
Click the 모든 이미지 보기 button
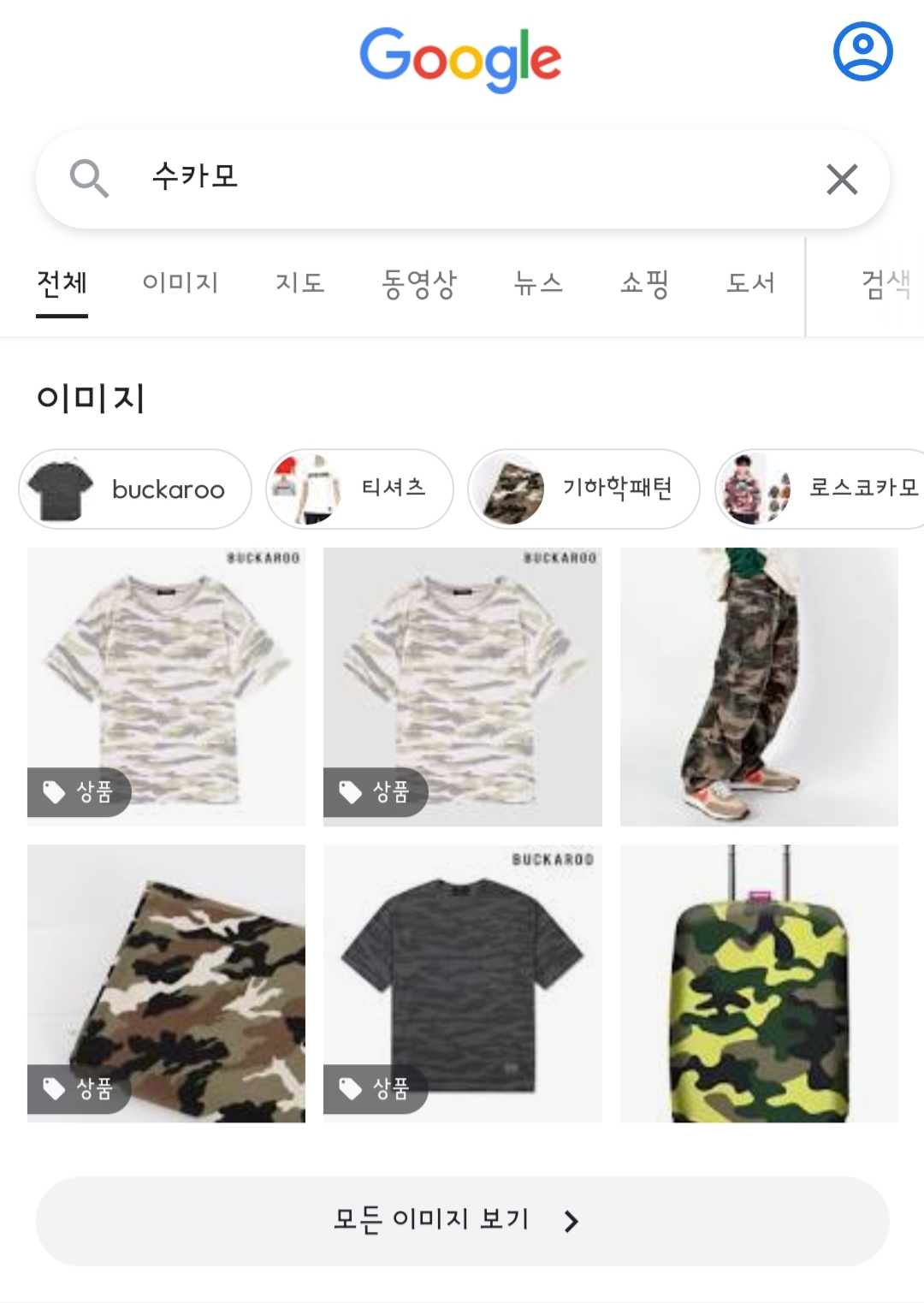point(462,1221)
